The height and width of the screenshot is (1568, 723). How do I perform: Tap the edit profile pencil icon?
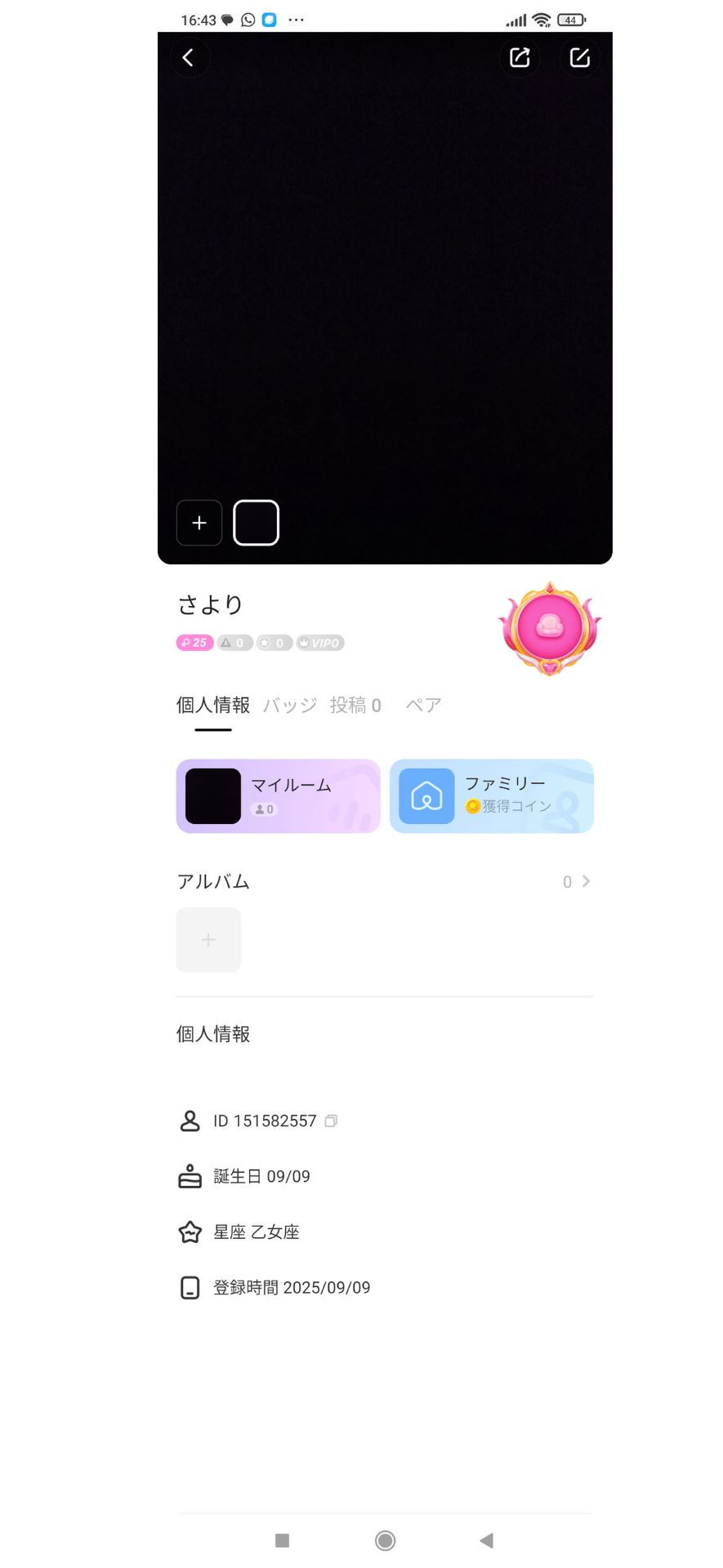(579, 58)
